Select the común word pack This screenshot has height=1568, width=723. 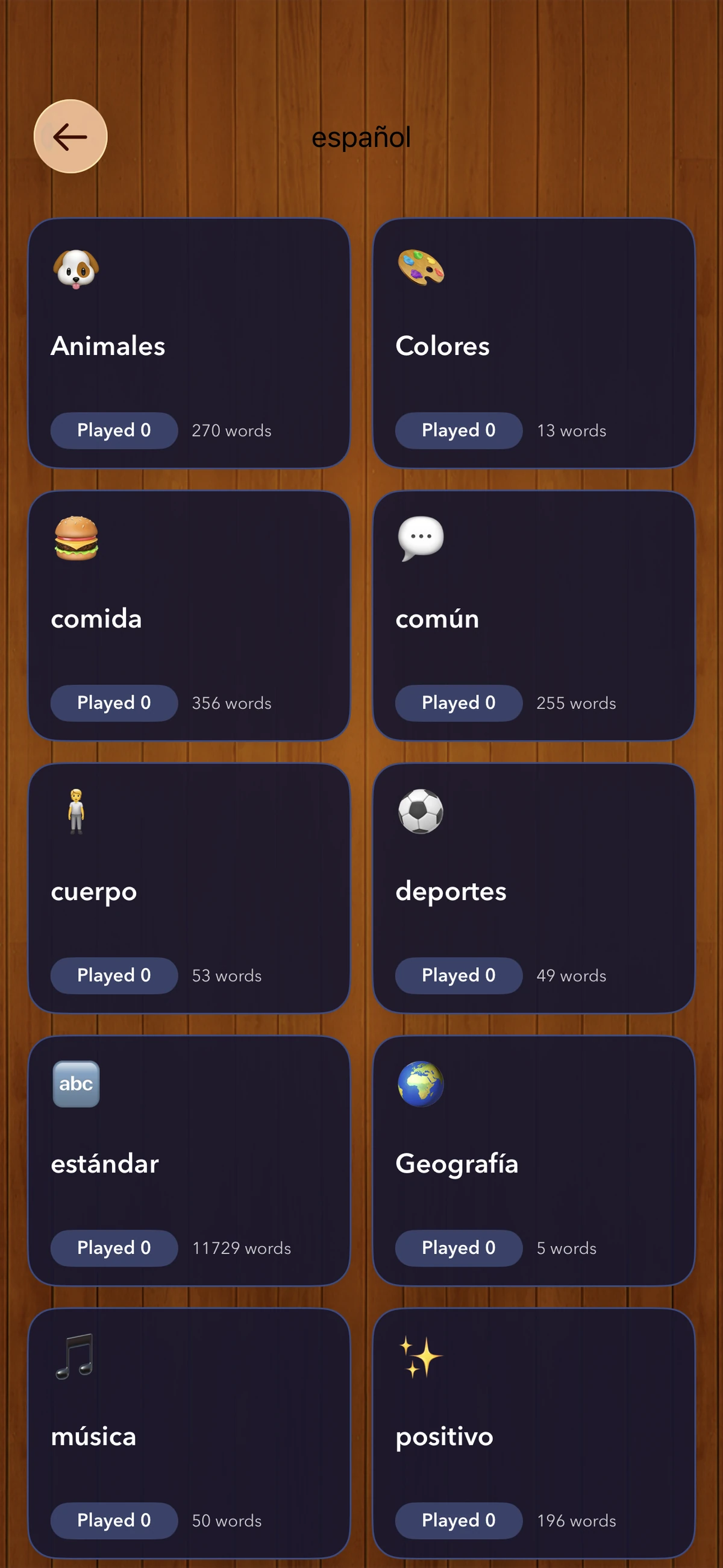[533, 614]
